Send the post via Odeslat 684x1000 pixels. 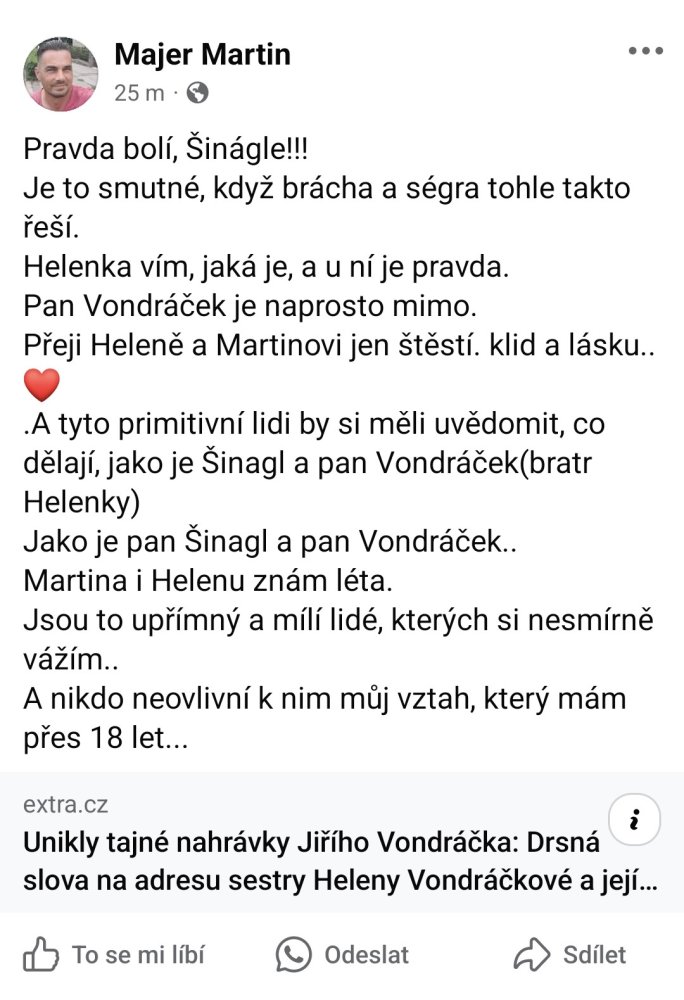click(343, 954)
